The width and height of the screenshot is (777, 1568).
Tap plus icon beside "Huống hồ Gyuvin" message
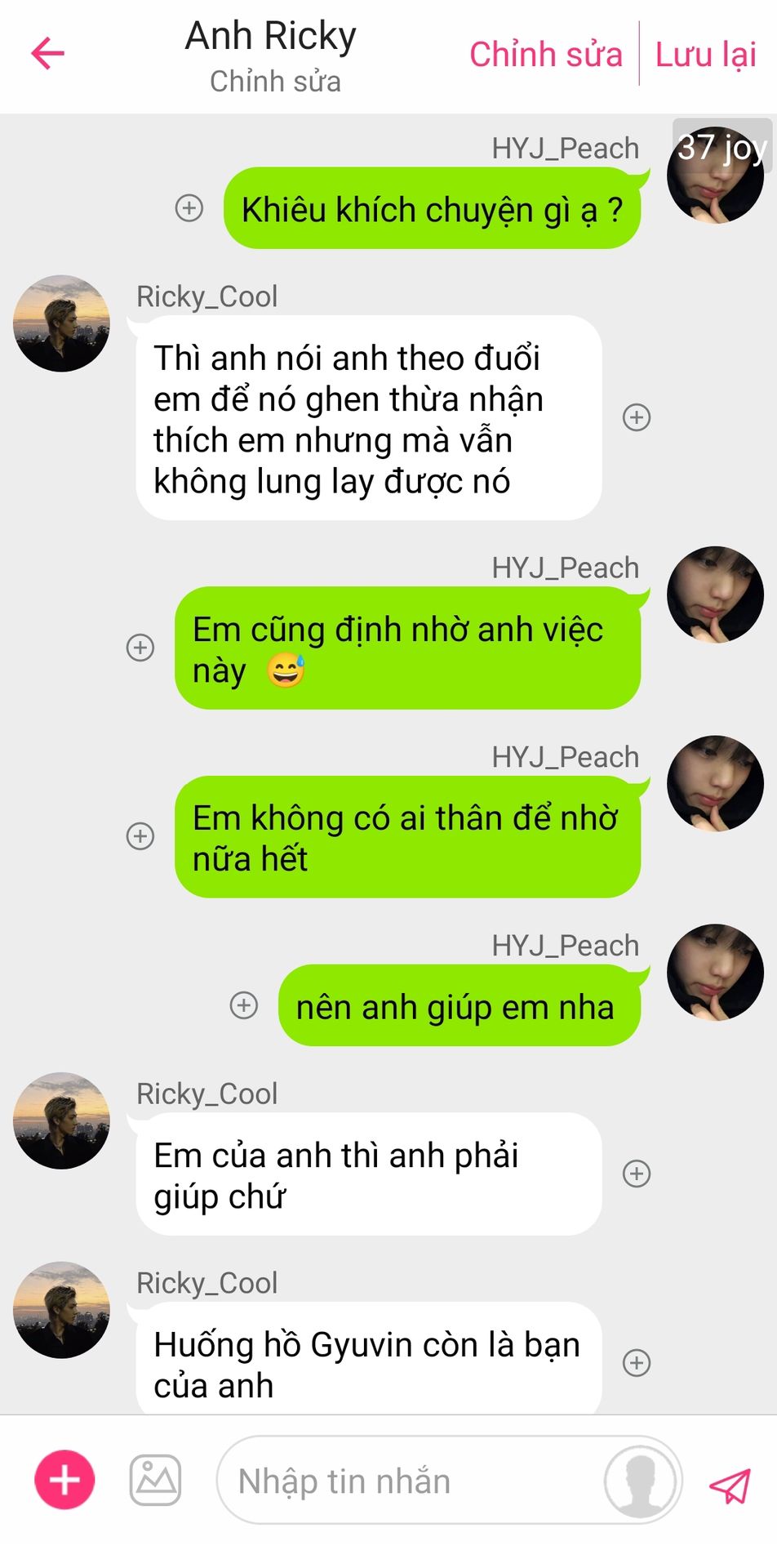tap(637, 1362)
